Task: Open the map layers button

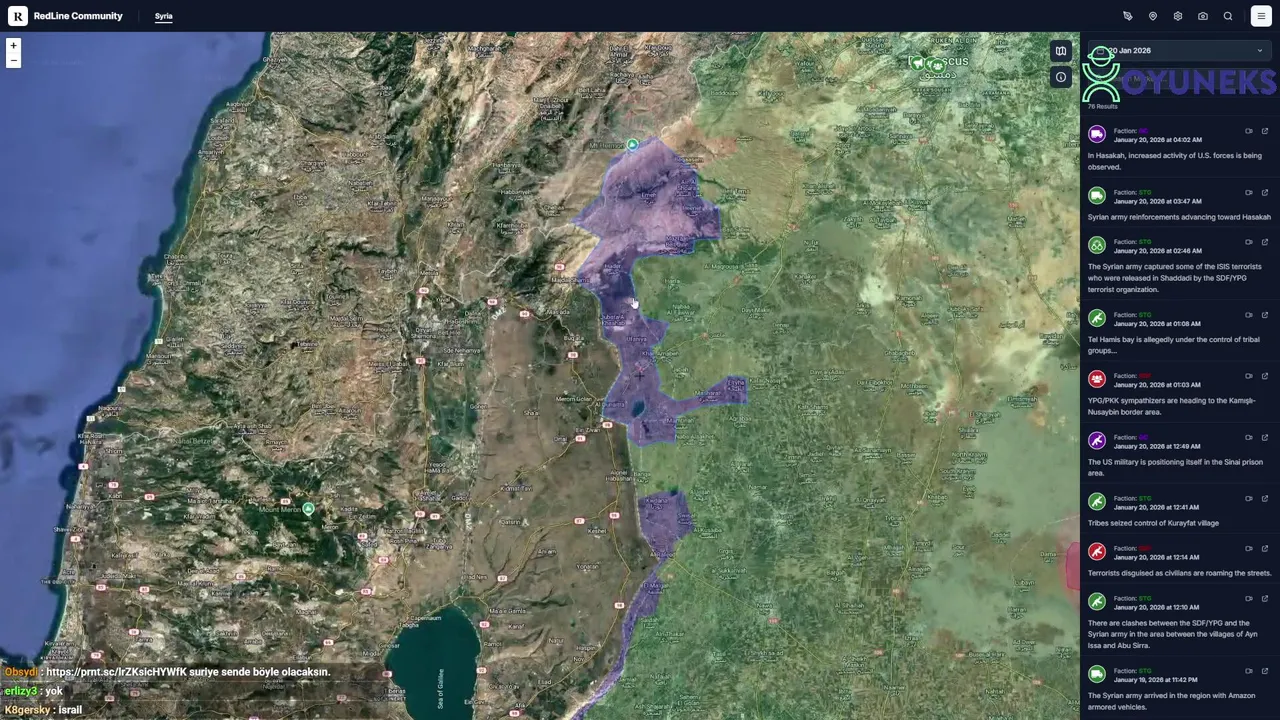Action: (1061, 51)
